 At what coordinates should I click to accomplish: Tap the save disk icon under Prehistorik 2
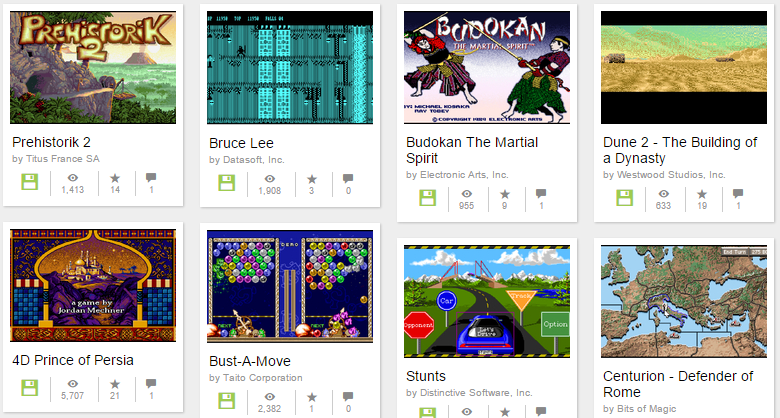[x=29, y=181]
